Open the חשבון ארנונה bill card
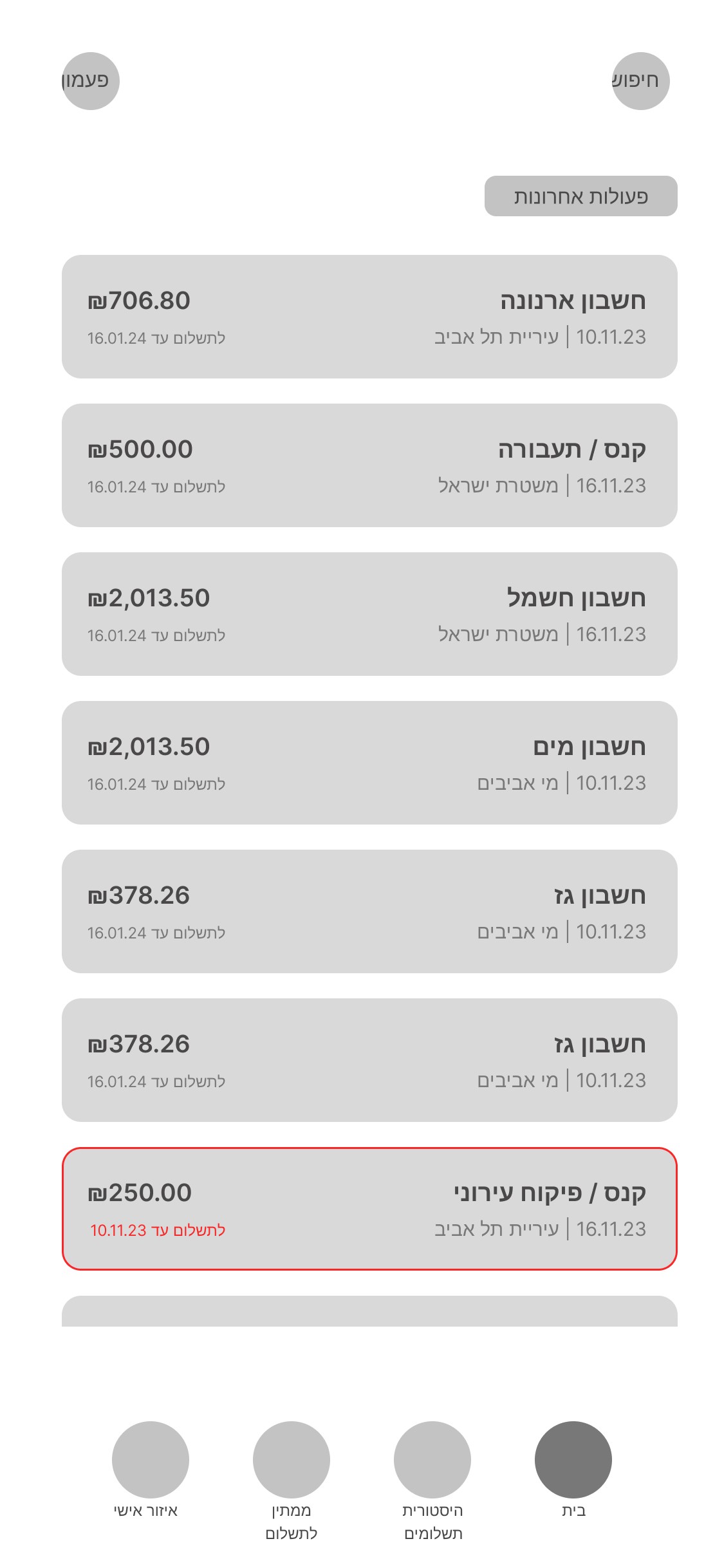This screenshot has height=1568, width=724. [369, 317]
